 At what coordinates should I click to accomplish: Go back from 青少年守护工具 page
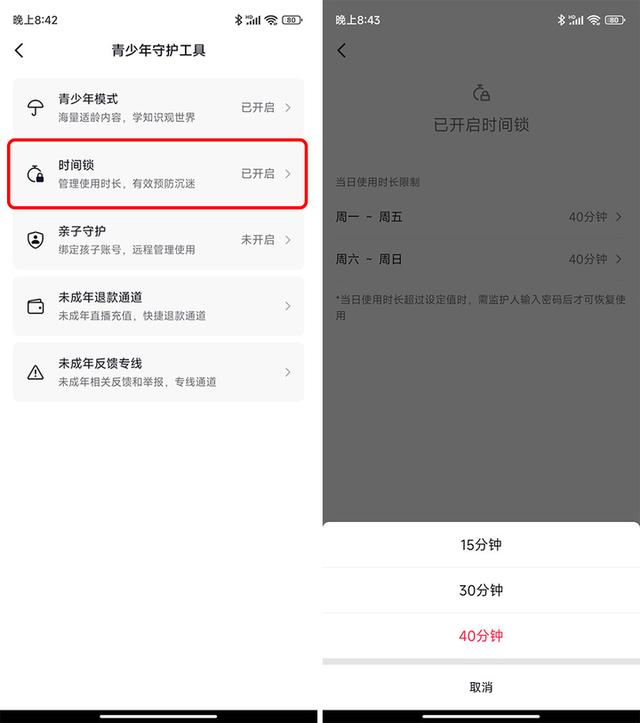point(19,50)
